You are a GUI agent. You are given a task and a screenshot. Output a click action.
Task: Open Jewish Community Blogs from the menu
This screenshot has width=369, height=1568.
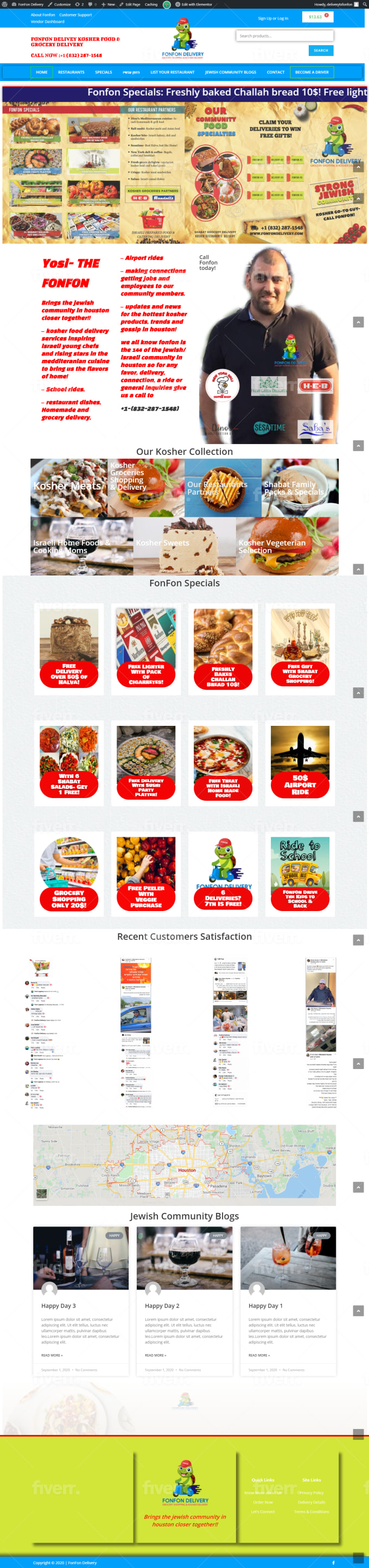click(x=231, y=72)
